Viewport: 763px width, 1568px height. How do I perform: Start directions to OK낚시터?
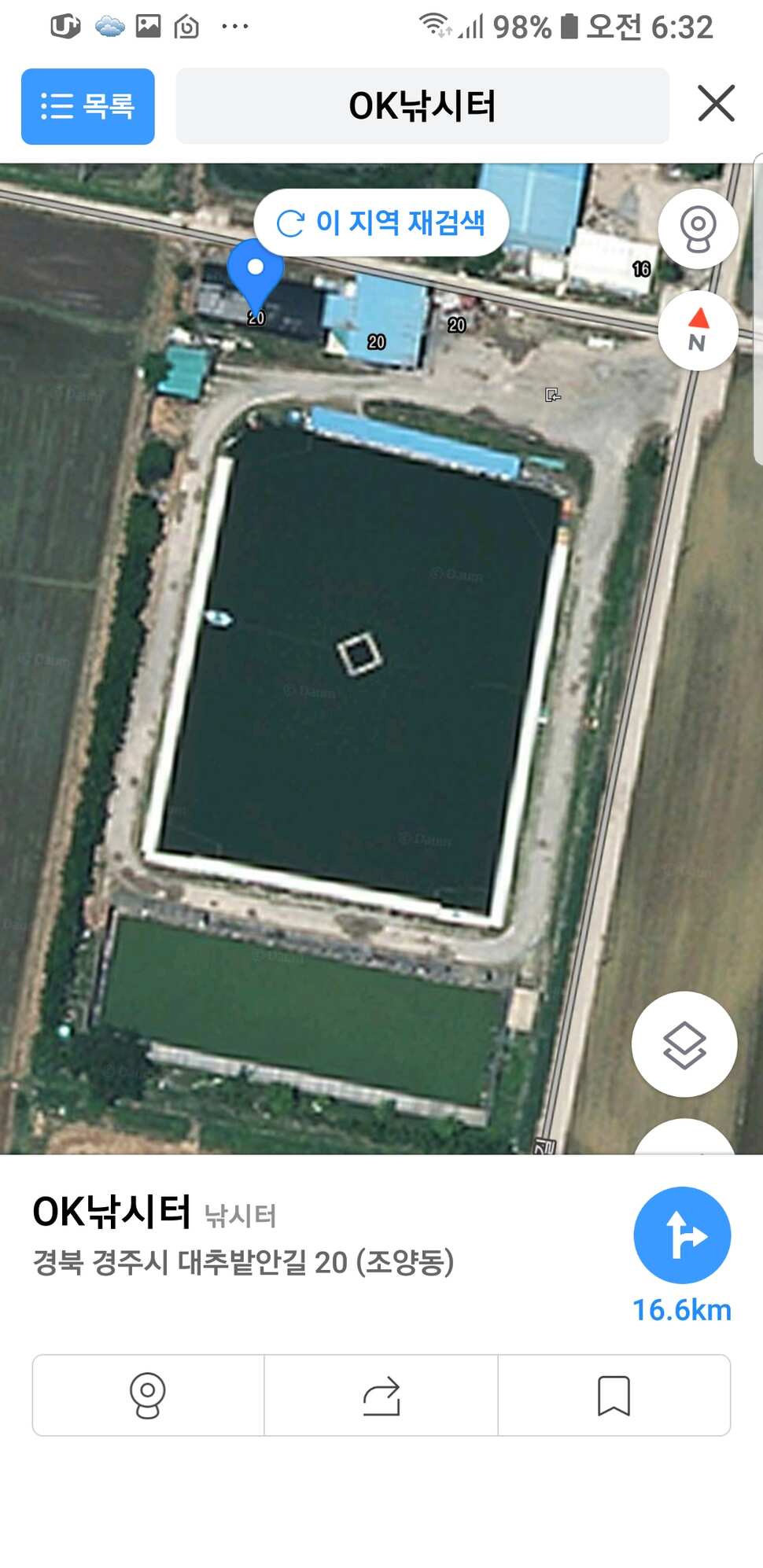tap(682, 1235)
